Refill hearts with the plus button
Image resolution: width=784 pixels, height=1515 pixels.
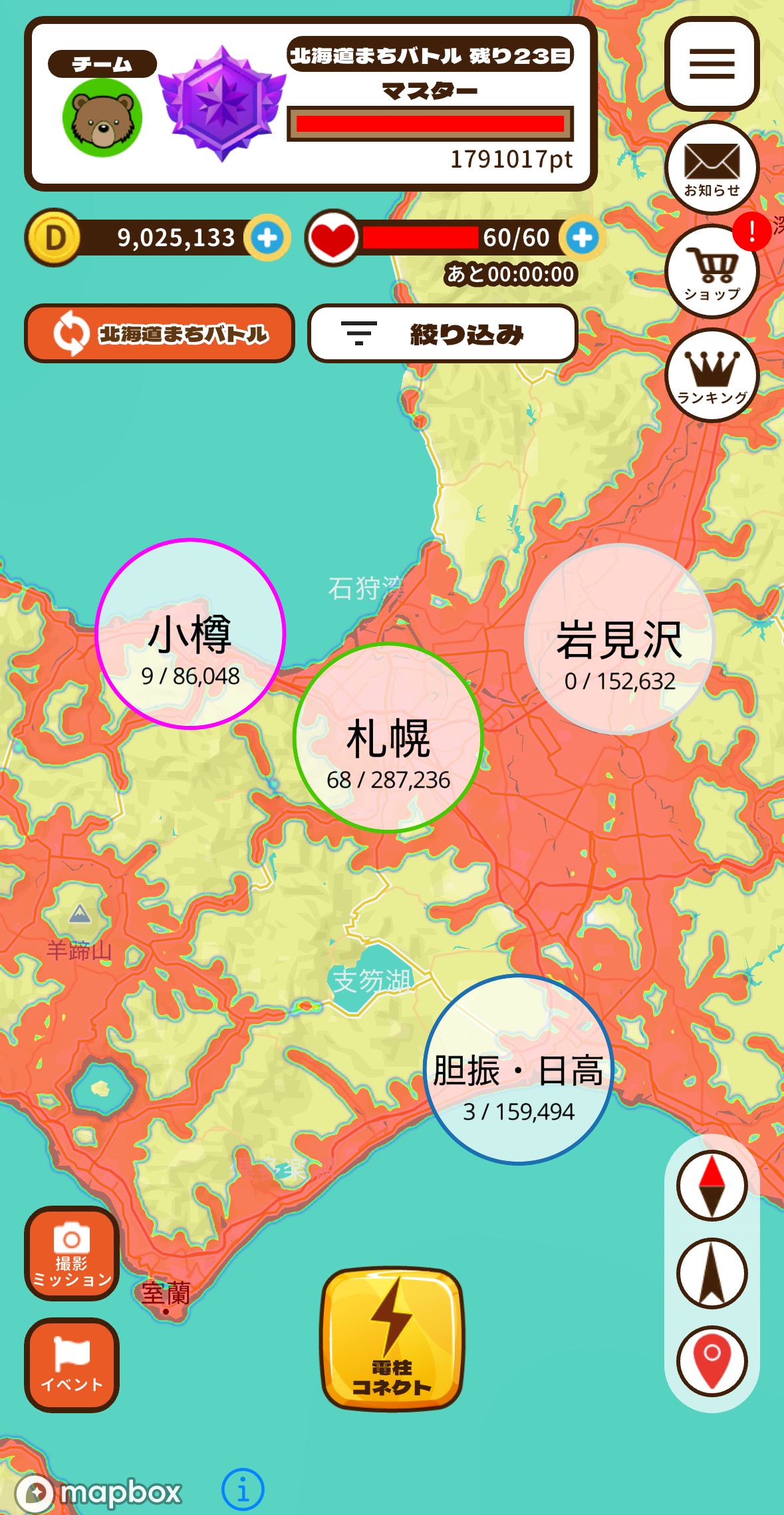(583, 238)
